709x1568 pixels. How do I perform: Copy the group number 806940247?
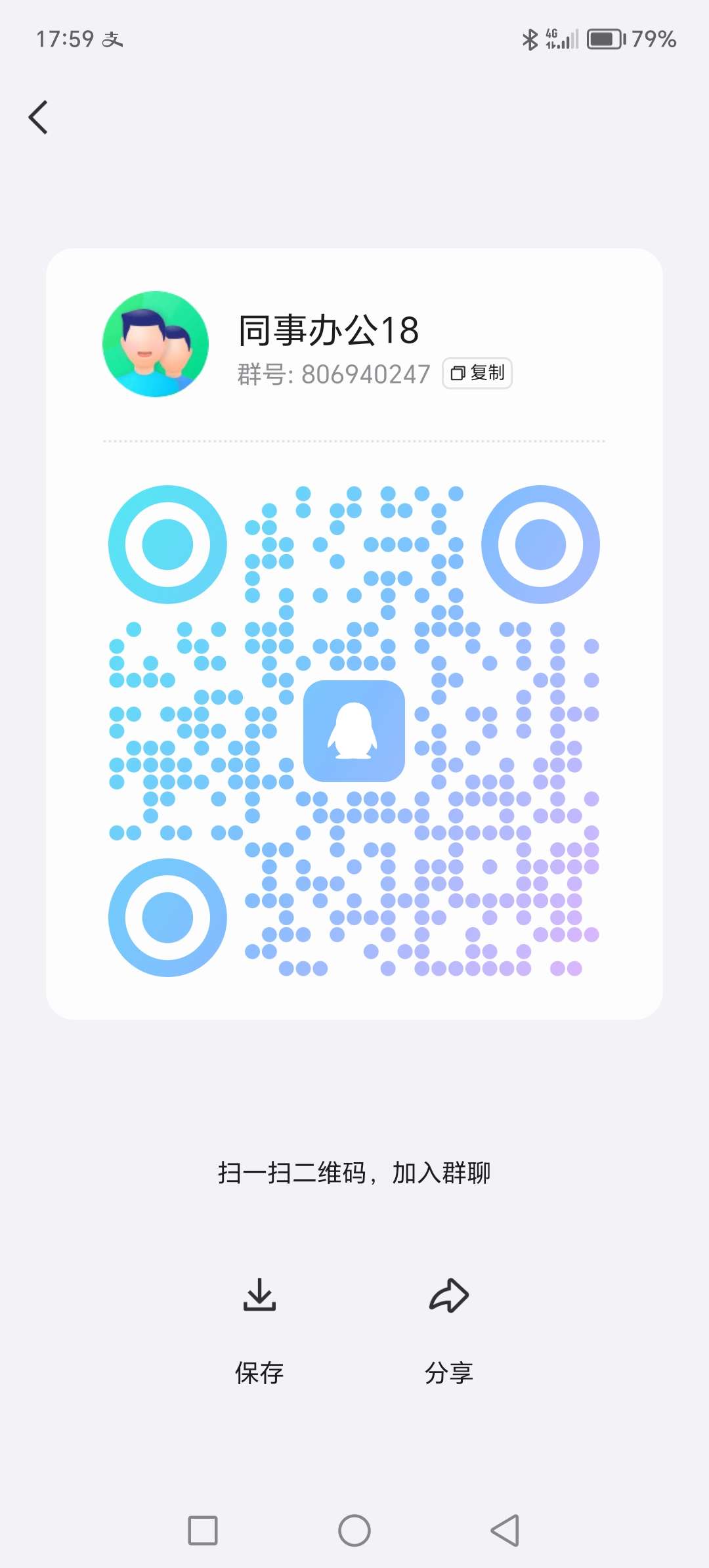click(477, 373)
